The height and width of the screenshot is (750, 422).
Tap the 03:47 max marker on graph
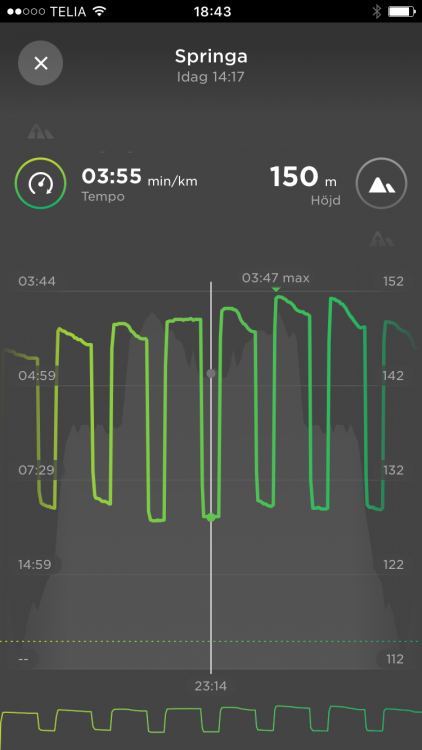[x=276, y=278]
